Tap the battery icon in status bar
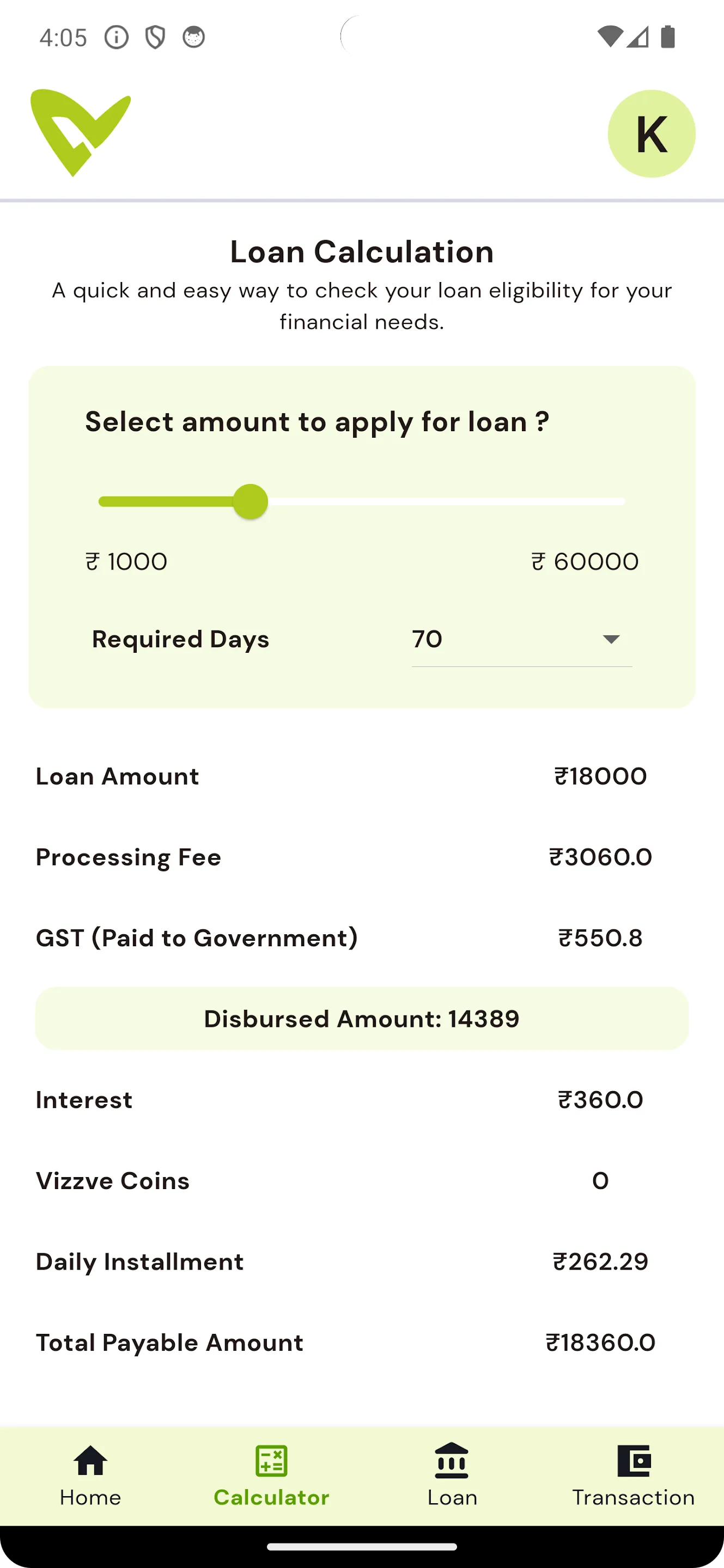This screenshot has width=724, height=1568. tap(667, 37)
